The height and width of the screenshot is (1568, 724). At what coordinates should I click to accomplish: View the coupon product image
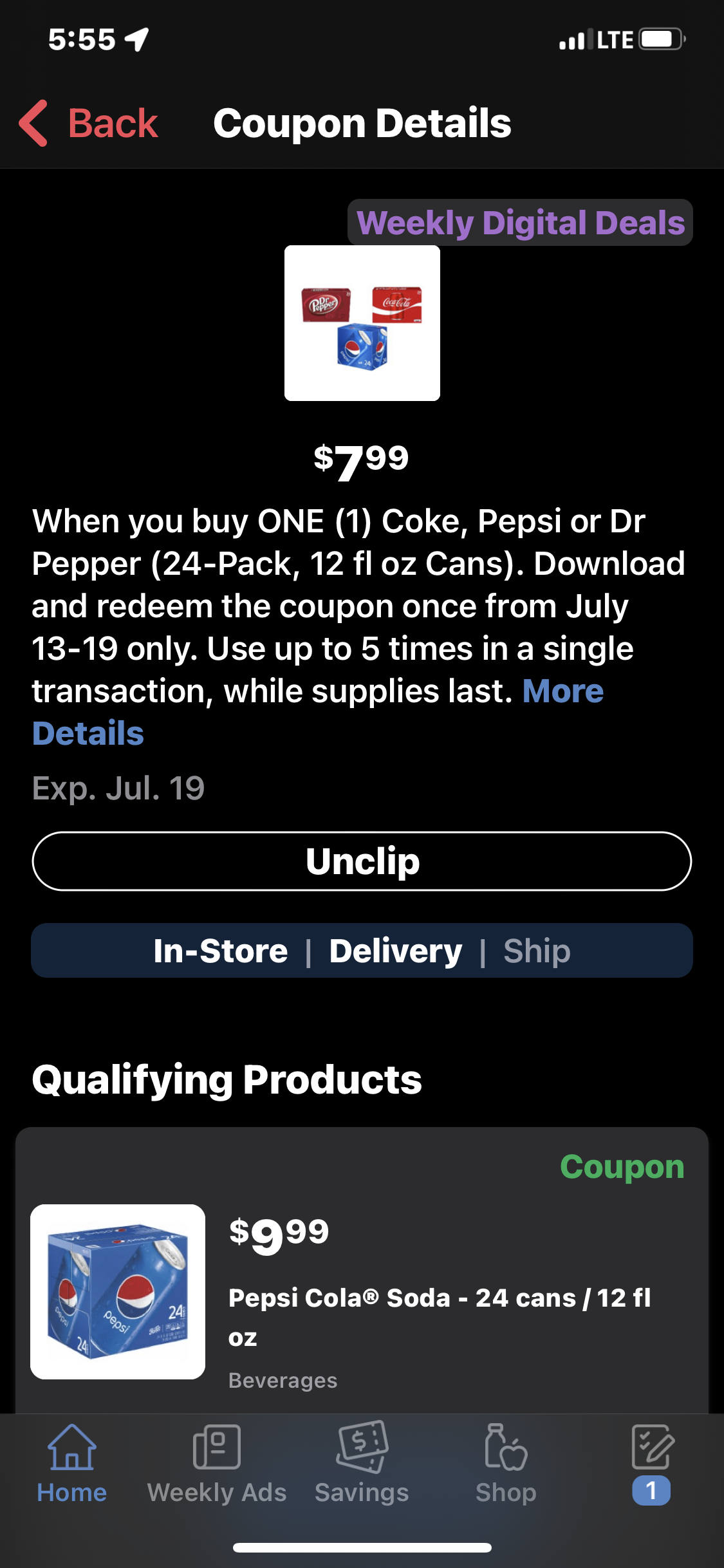coord(362,323)
